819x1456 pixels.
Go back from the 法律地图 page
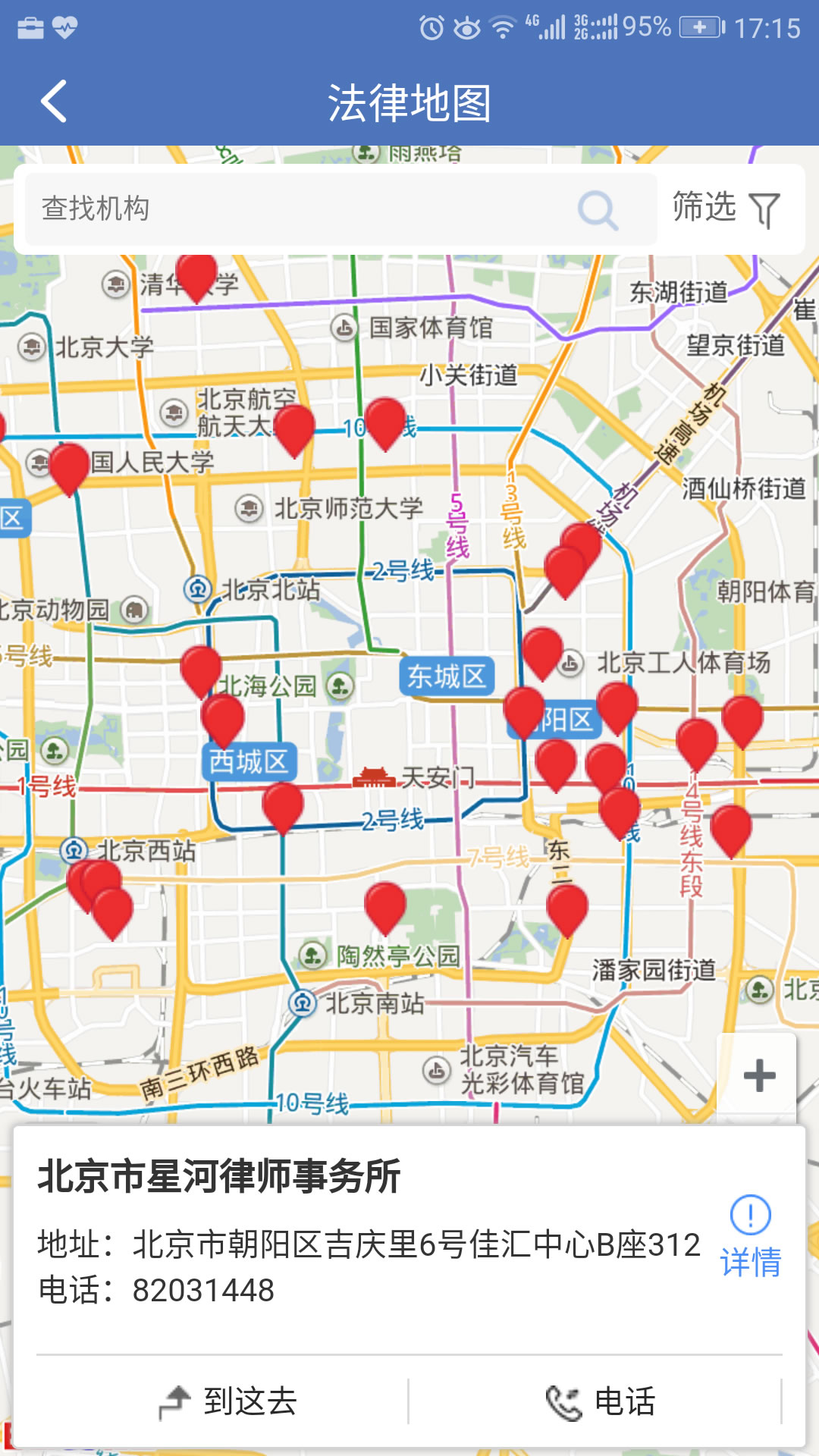[x=55, y=102]
